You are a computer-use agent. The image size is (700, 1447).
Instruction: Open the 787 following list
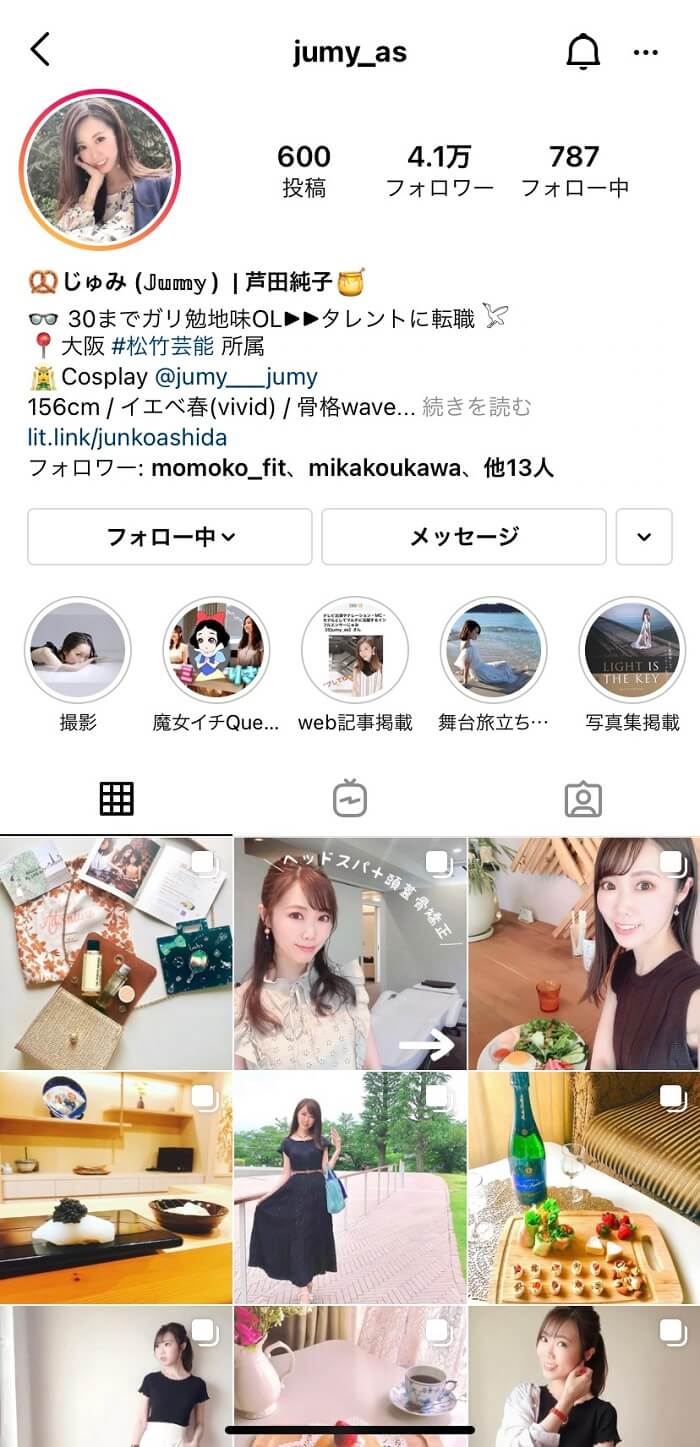click(574, 170)
